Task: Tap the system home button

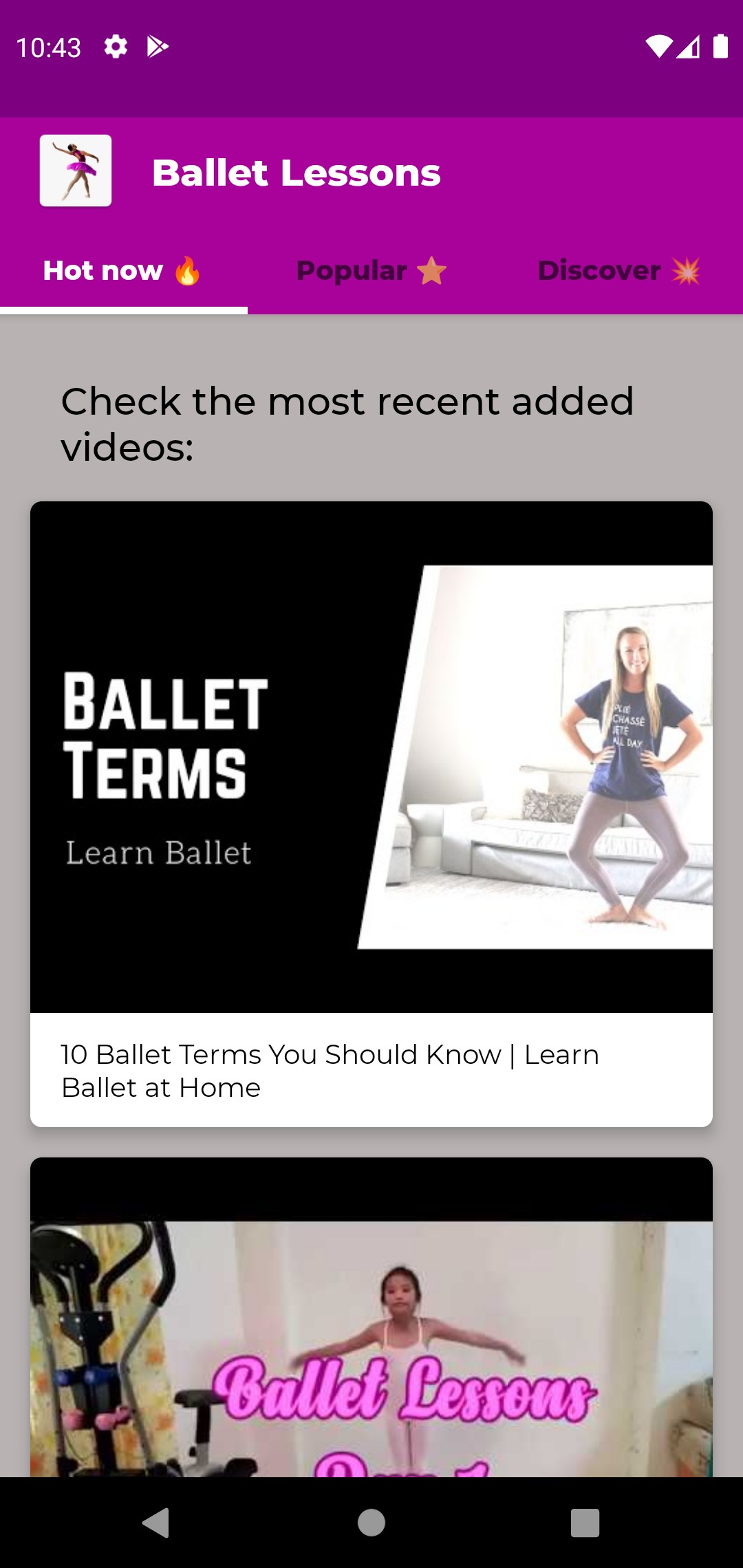Action: coord(371,1523)
